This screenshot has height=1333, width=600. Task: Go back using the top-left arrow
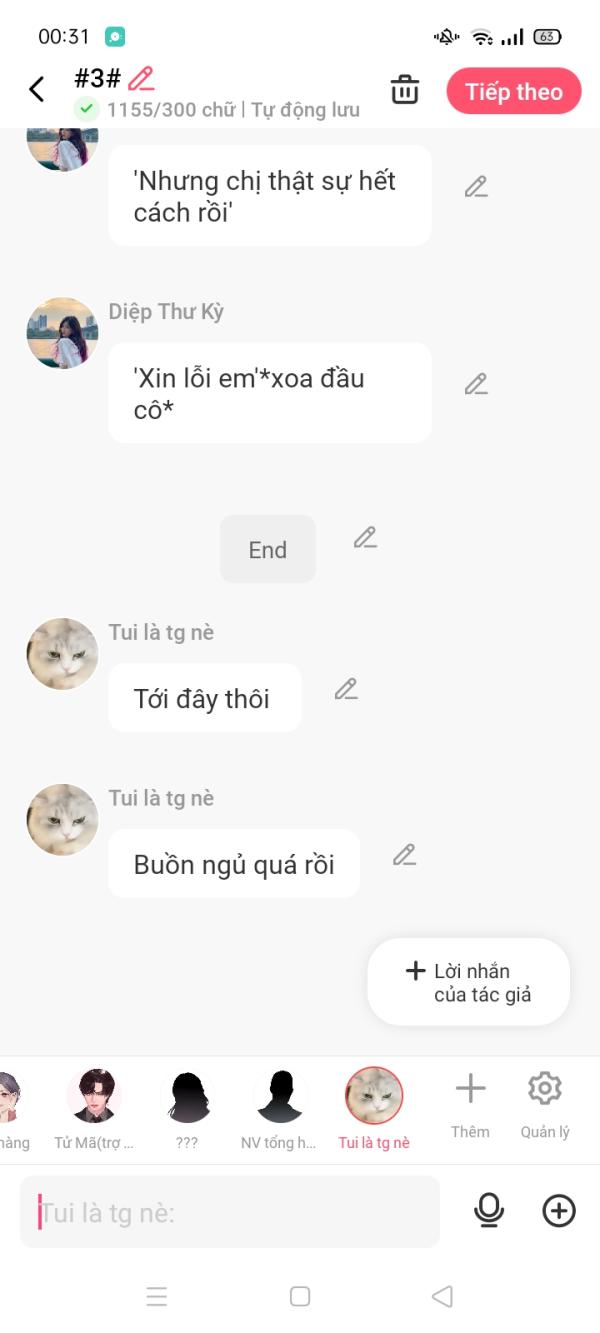coord(37,90)
